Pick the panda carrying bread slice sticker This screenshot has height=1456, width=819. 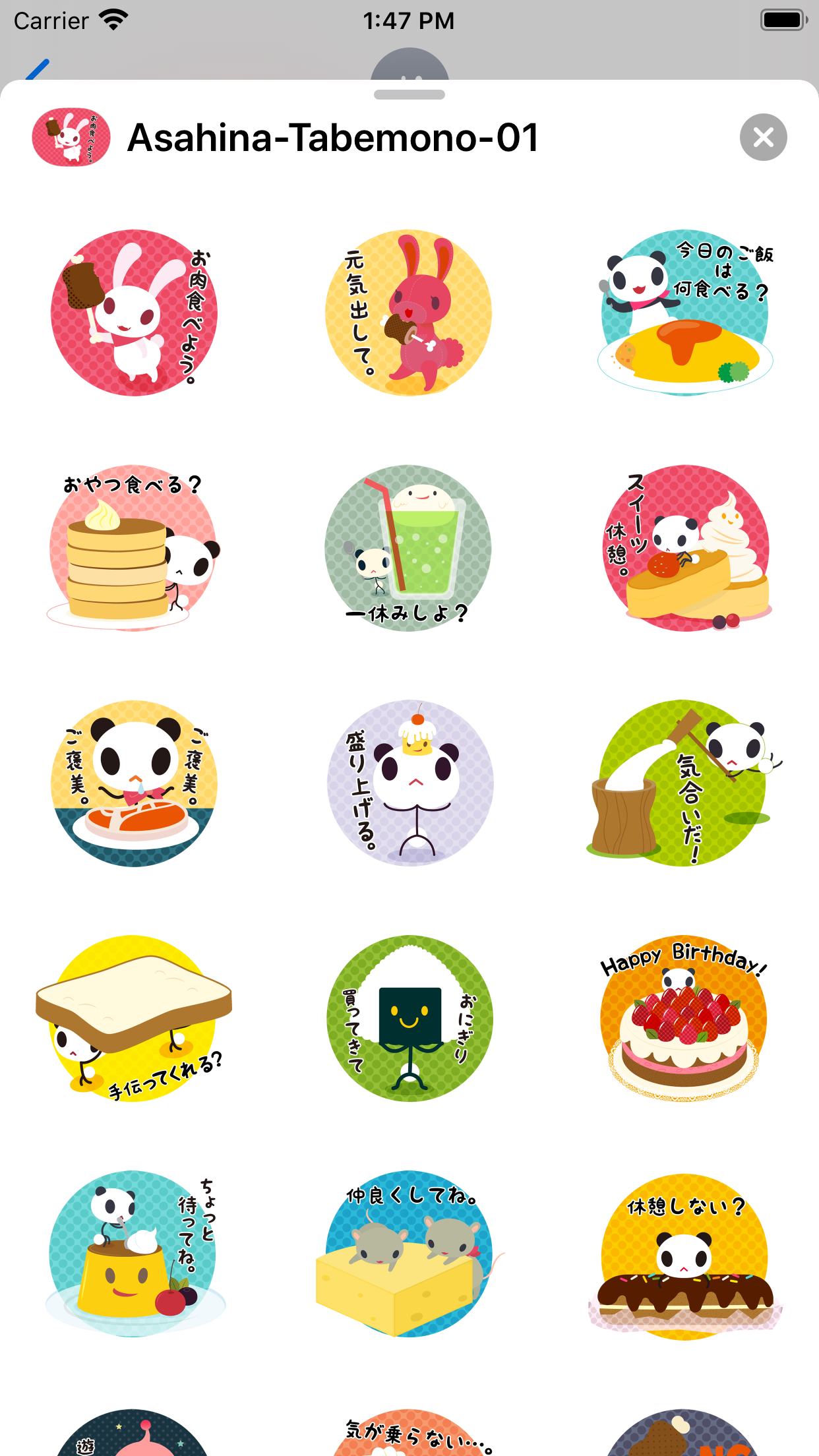(134, 1018)
